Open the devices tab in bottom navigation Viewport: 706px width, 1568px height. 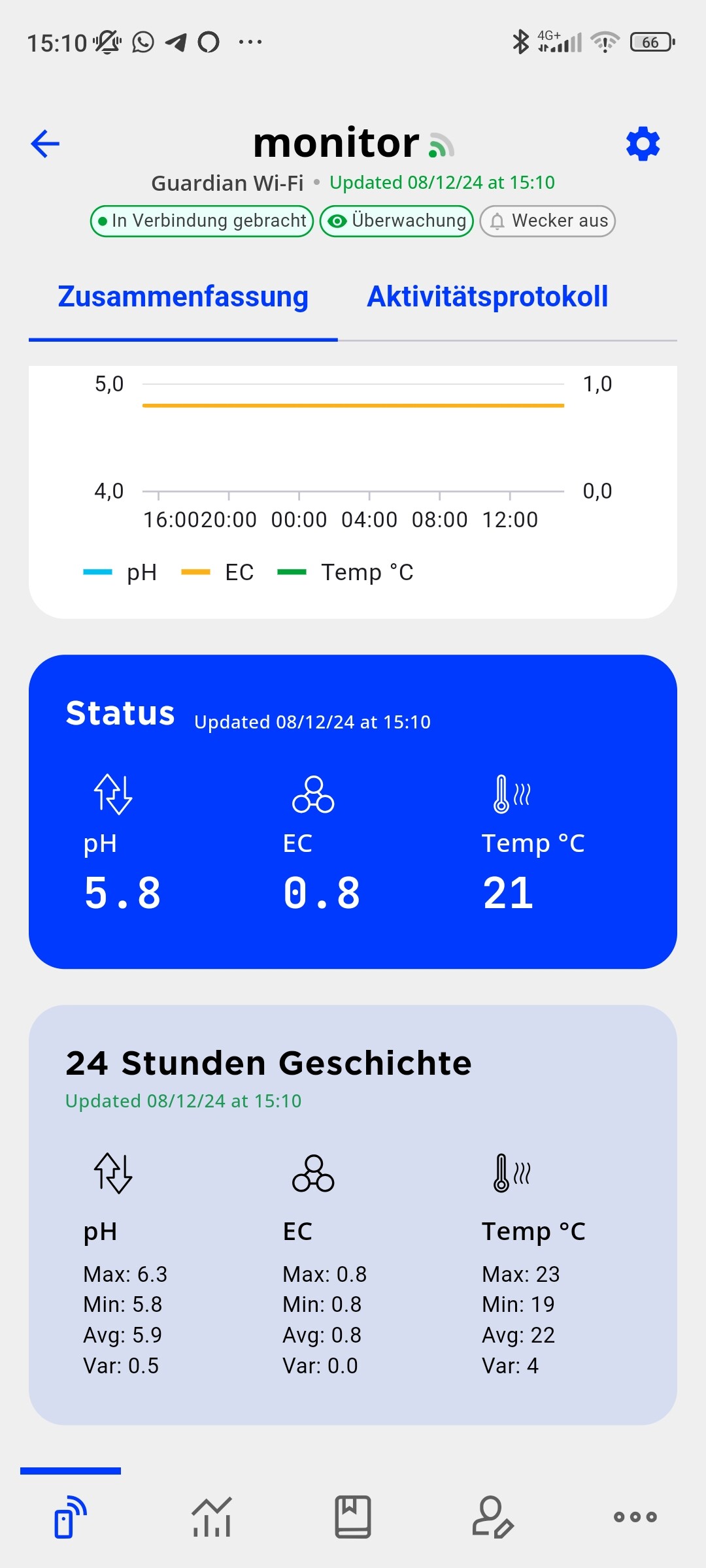coord(71,1516)
